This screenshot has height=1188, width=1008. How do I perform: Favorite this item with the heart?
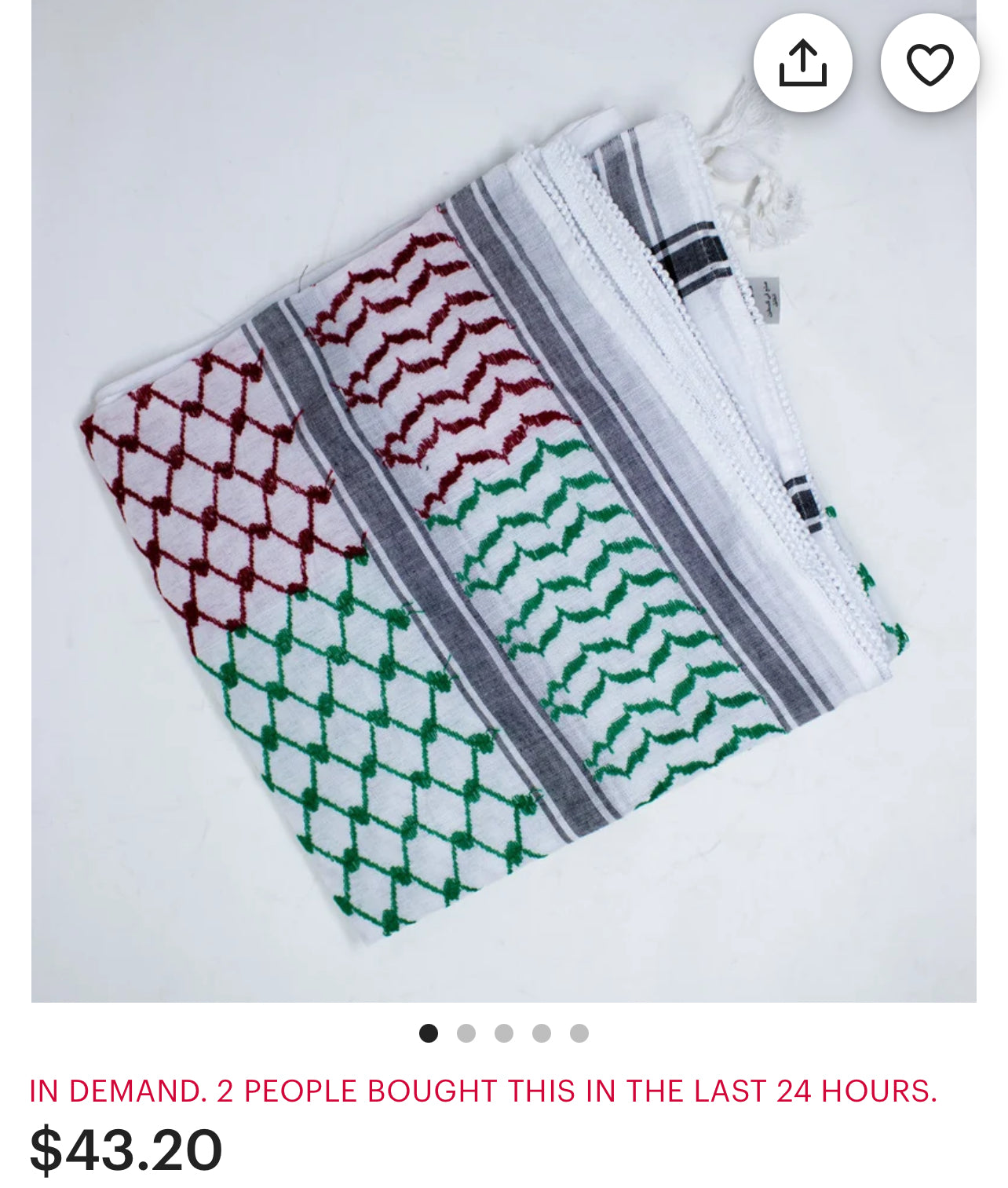[x=929, y=63]
